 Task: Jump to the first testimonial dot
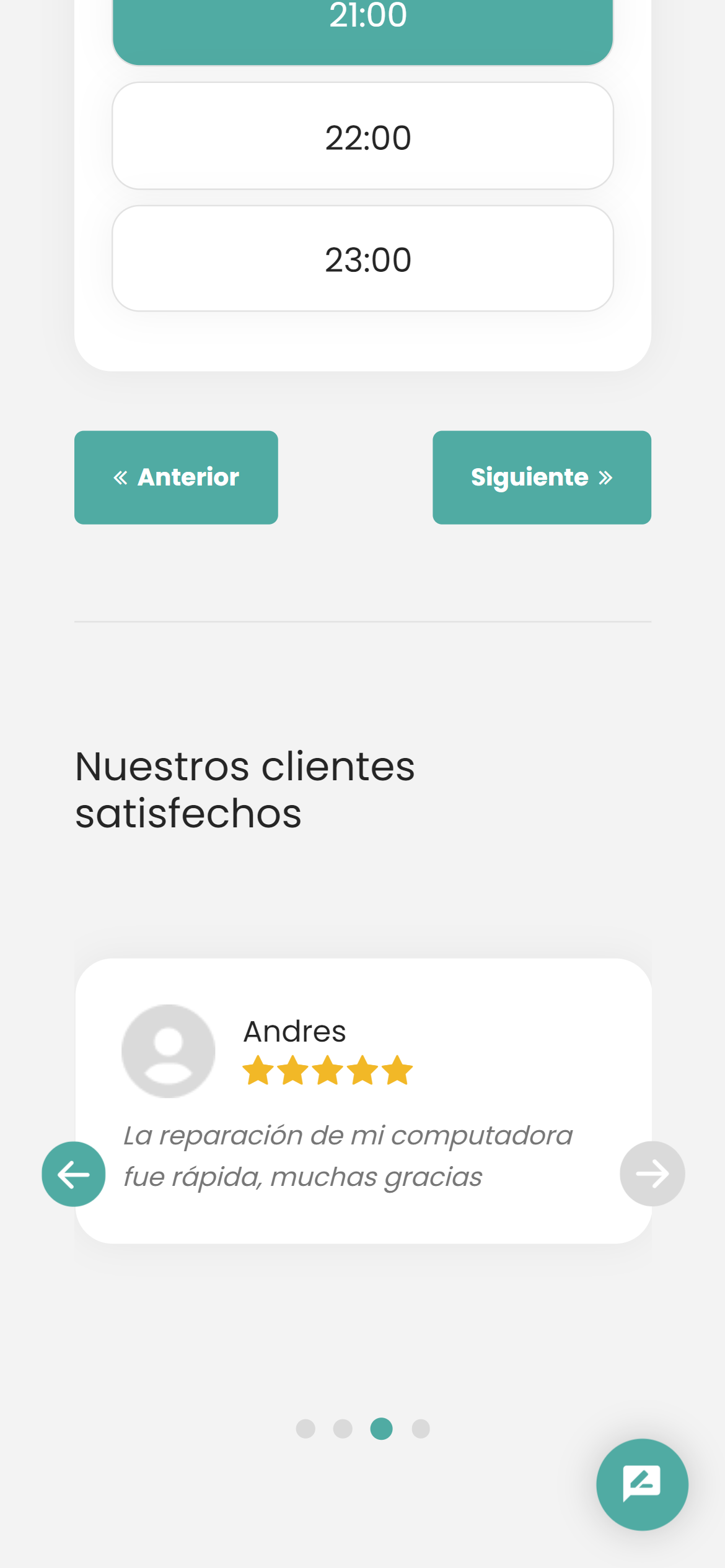pos(305,1429)
